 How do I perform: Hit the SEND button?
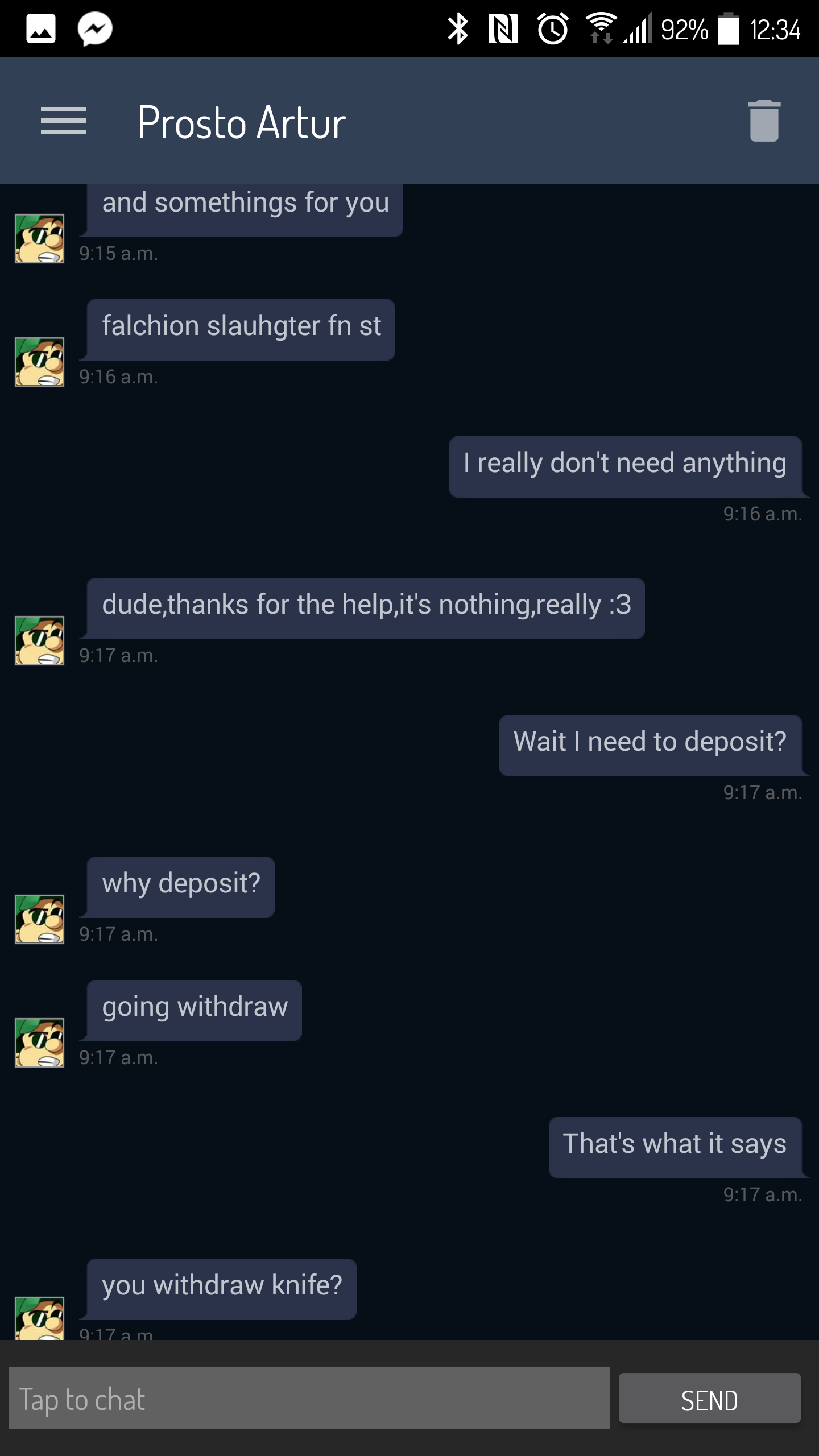pos(709,1400)
